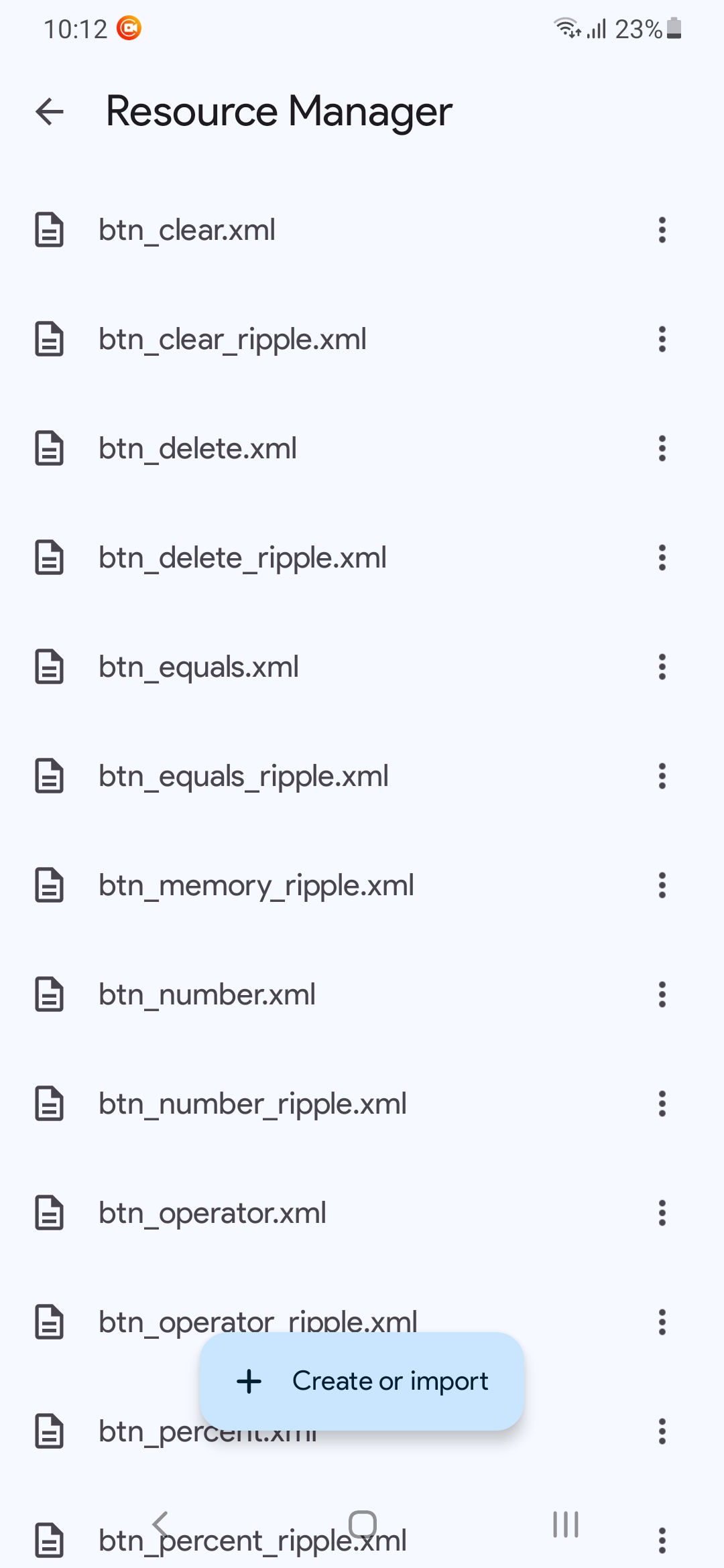Open options menu for btn_memory_ripple.xml
The width and height of the screenshot is (724, 1568).
662,885
